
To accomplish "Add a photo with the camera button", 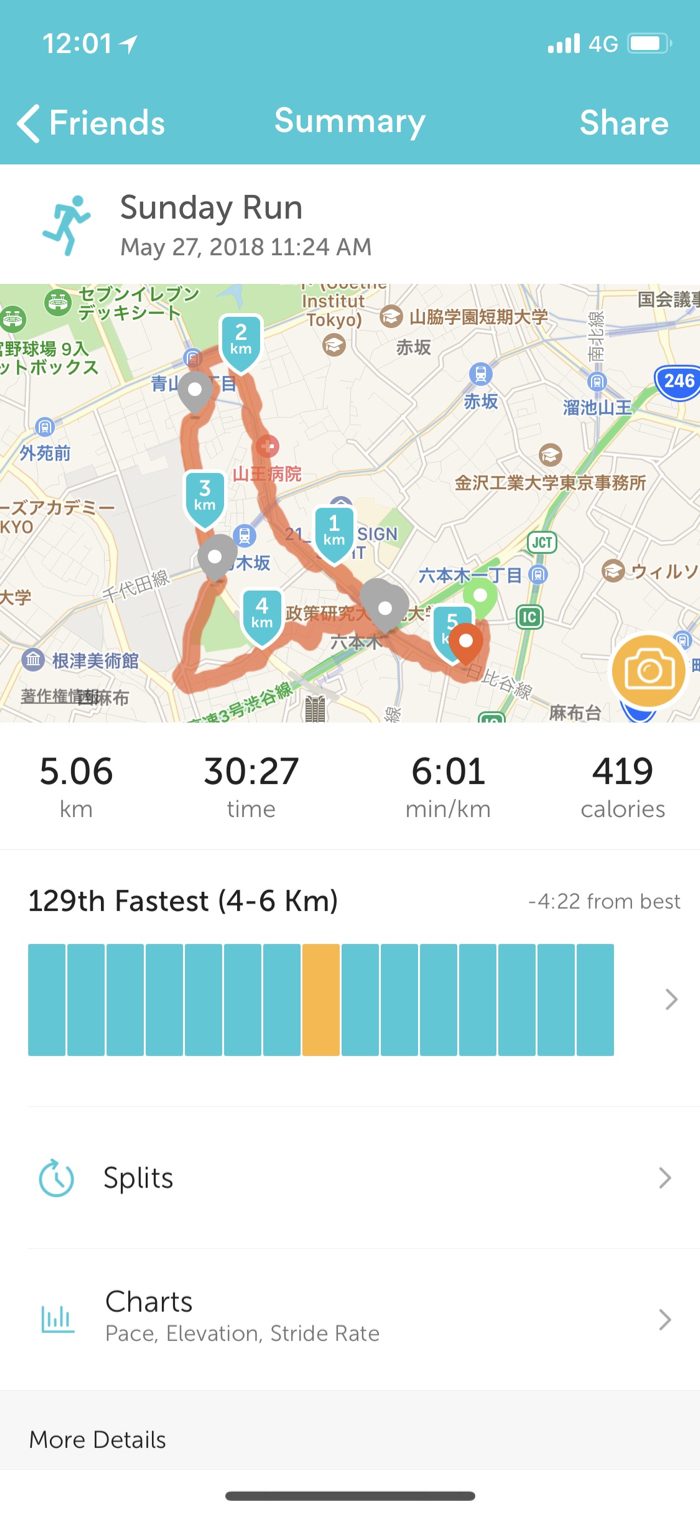I will [x=648, y=670].
